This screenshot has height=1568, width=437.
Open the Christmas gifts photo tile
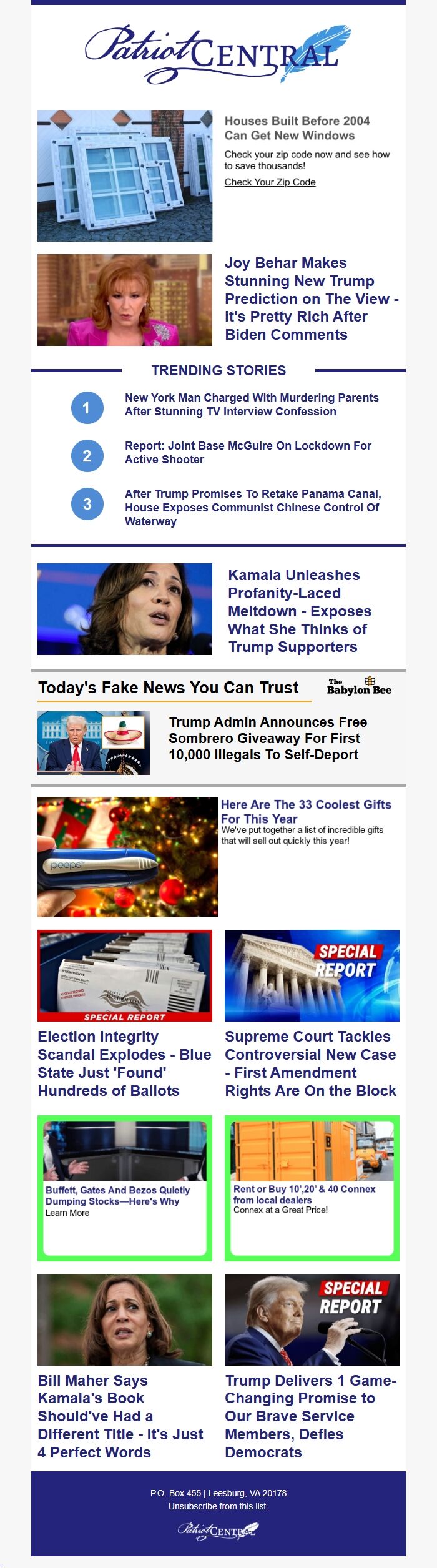pyautogui.click(x=128, y=857)
